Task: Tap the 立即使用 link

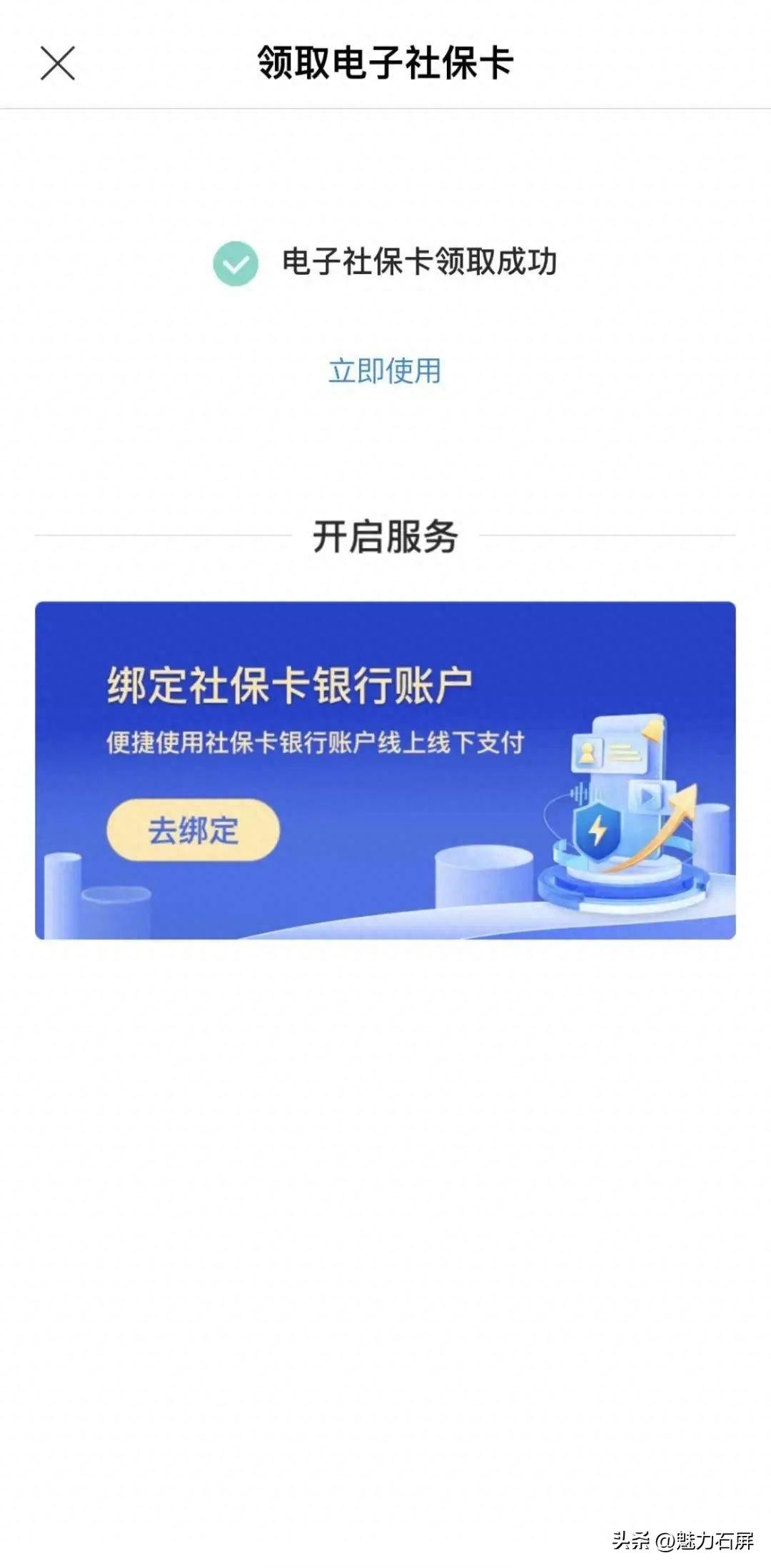Action: tap(385, 371)
